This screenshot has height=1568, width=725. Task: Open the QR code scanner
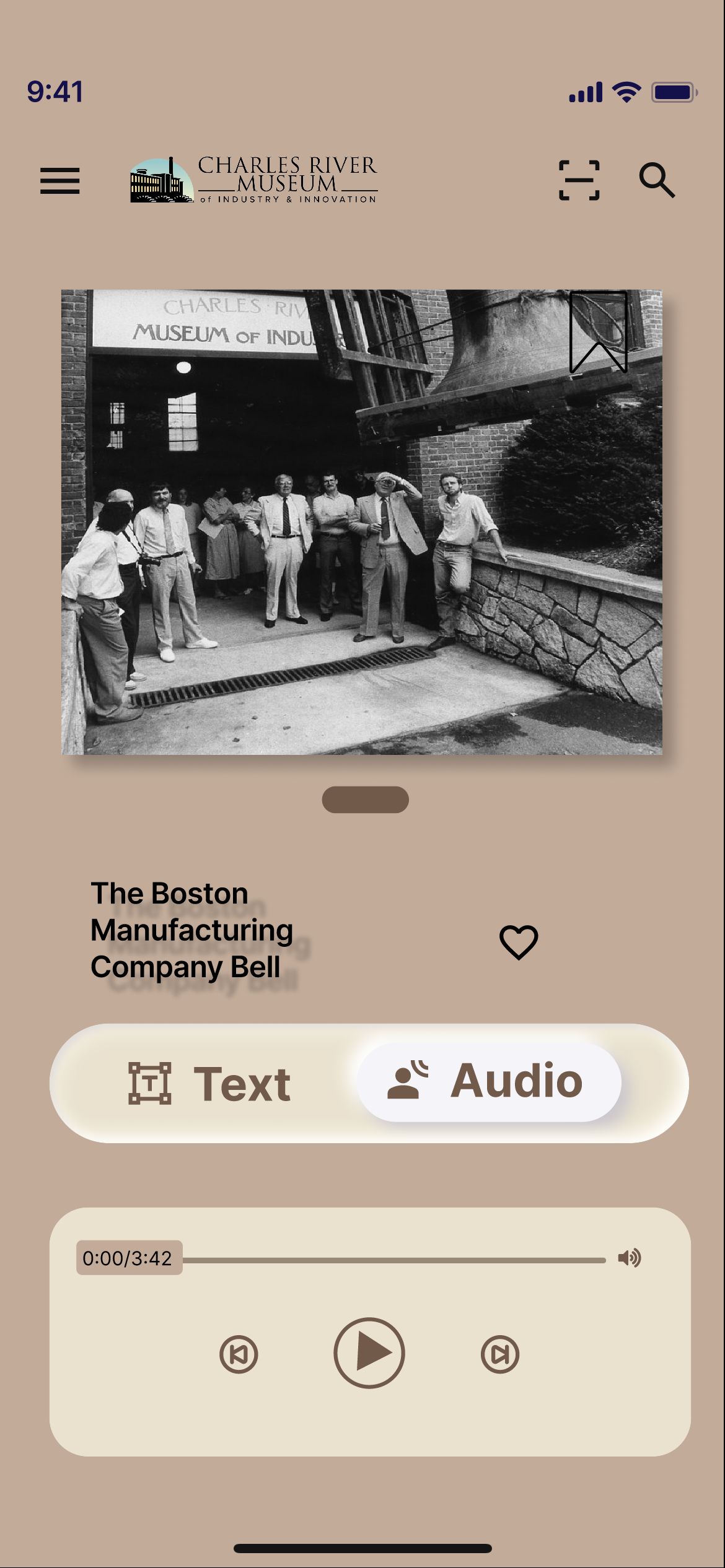click(x=579, y=180)
